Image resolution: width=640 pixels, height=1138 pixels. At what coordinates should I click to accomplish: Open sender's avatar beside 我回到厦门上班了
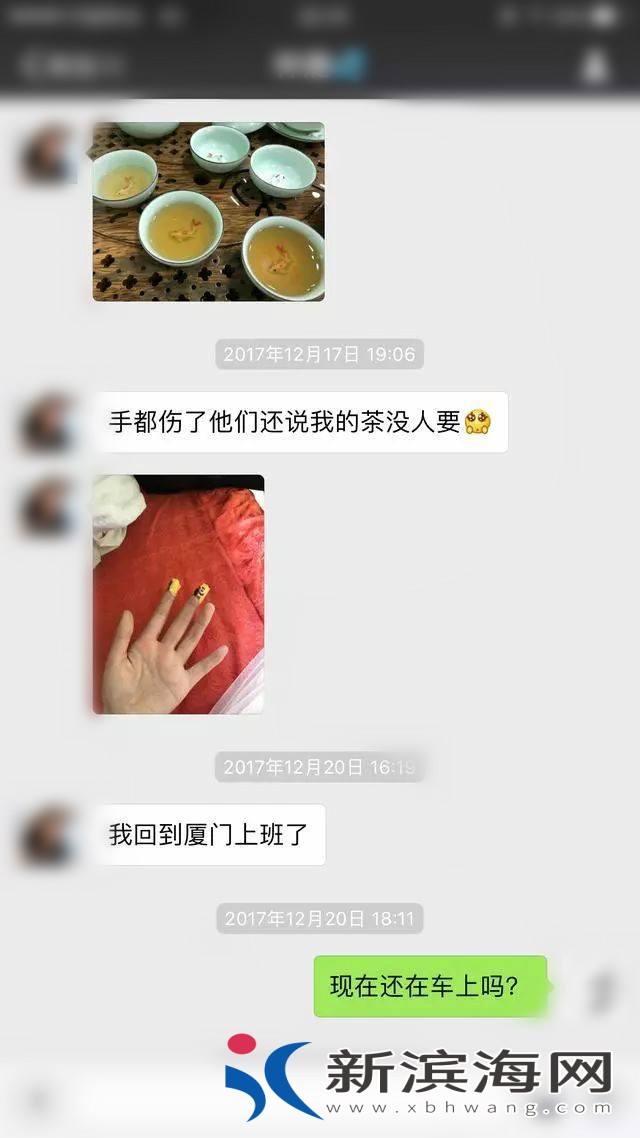click(x=46, y=835)
